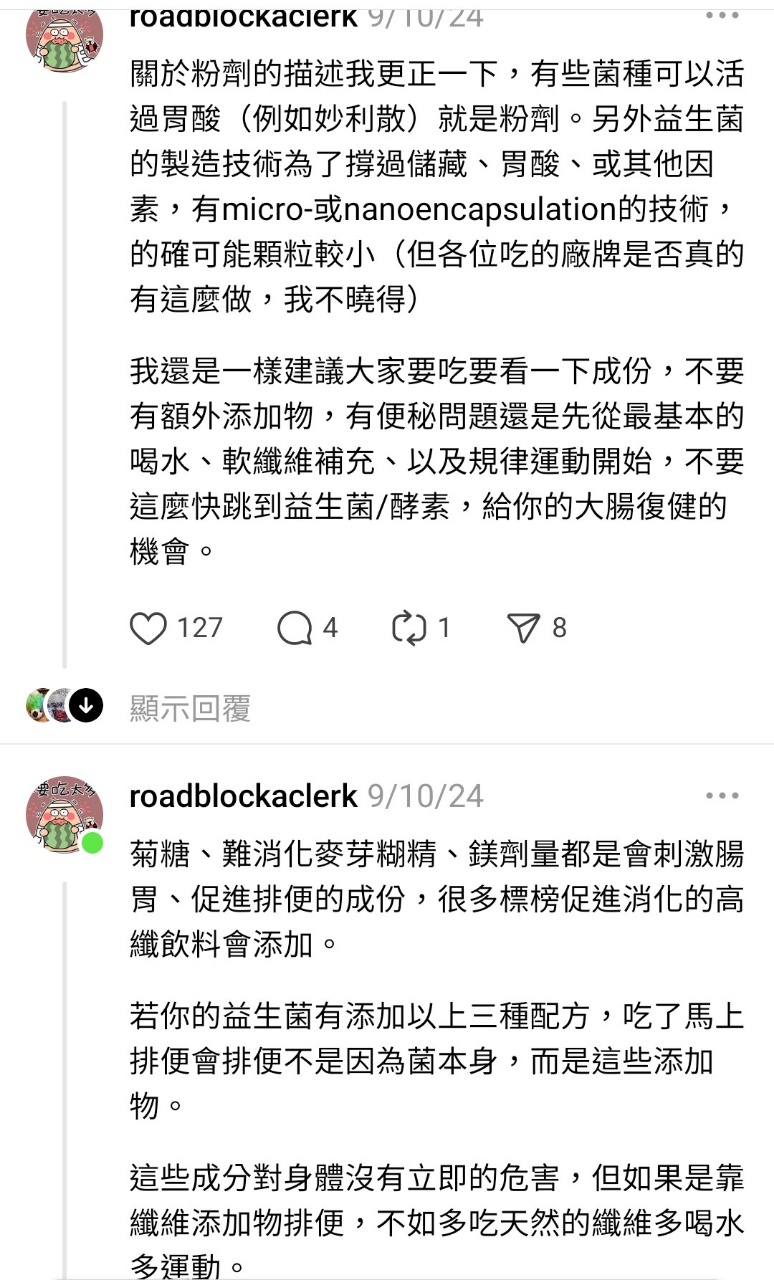Open overflow menu of the 菊糖 post
The width and height of the screenshot is (774, 1280).
pos(722,796)
